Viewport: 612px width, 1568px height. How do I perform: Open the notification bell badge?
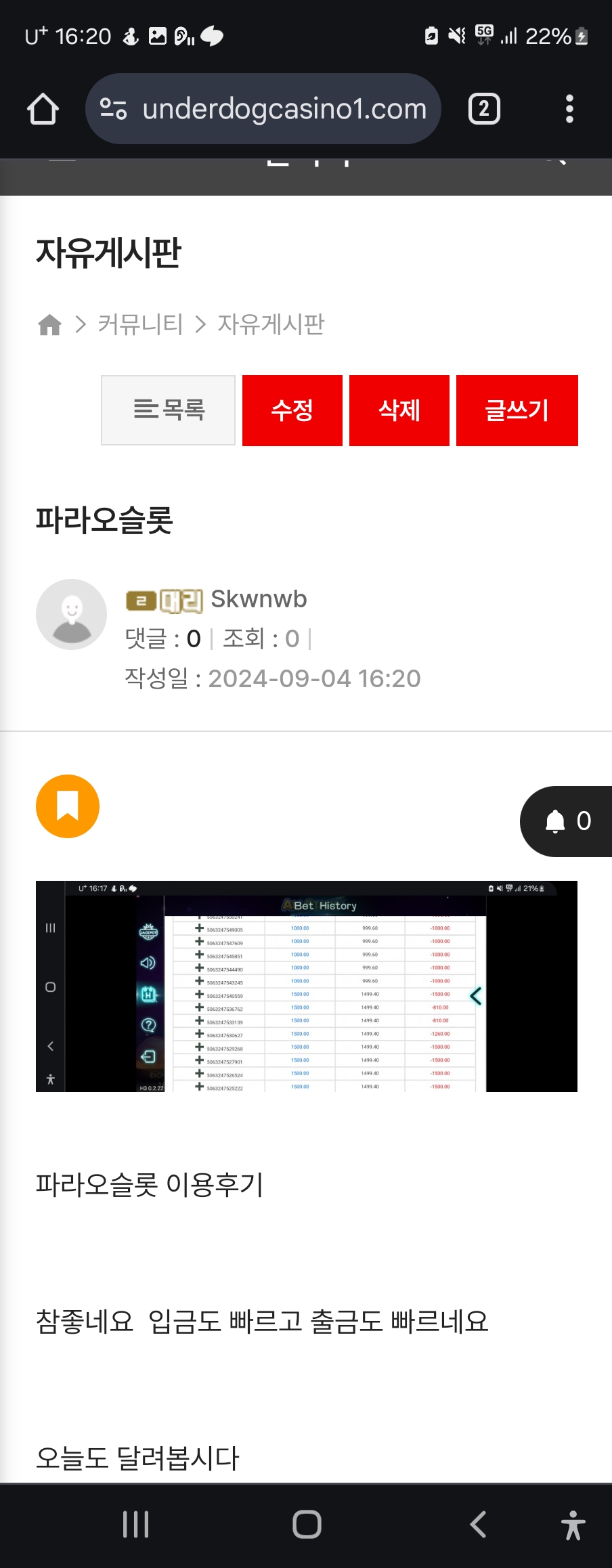point(567,821)
